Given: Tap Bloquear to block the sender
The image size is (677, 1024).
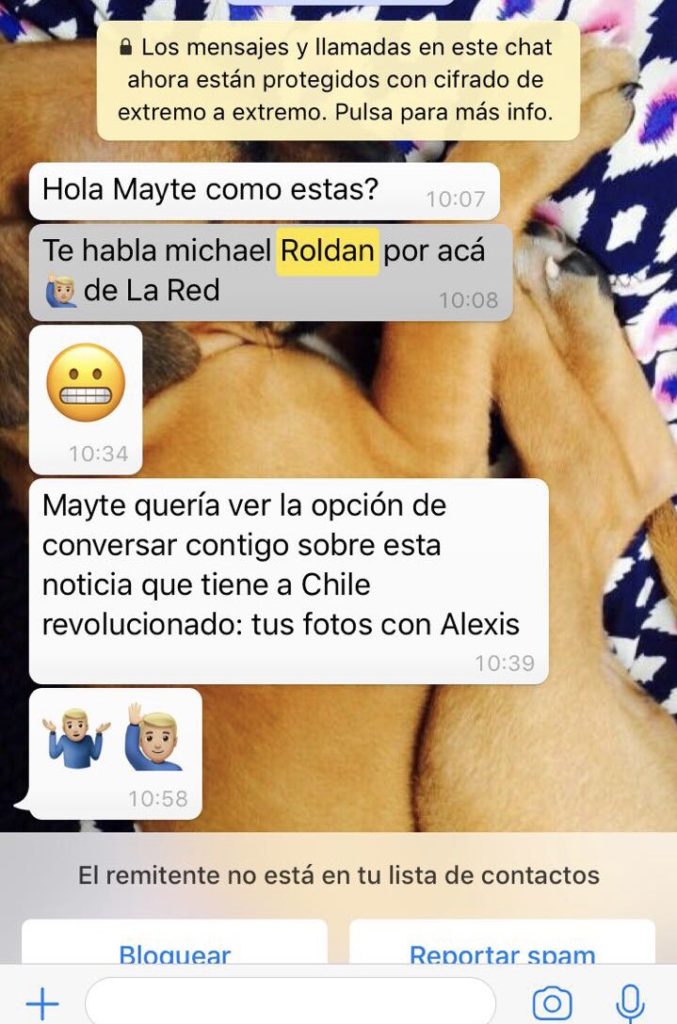Looking at the screenshot, I should (175, 948).
